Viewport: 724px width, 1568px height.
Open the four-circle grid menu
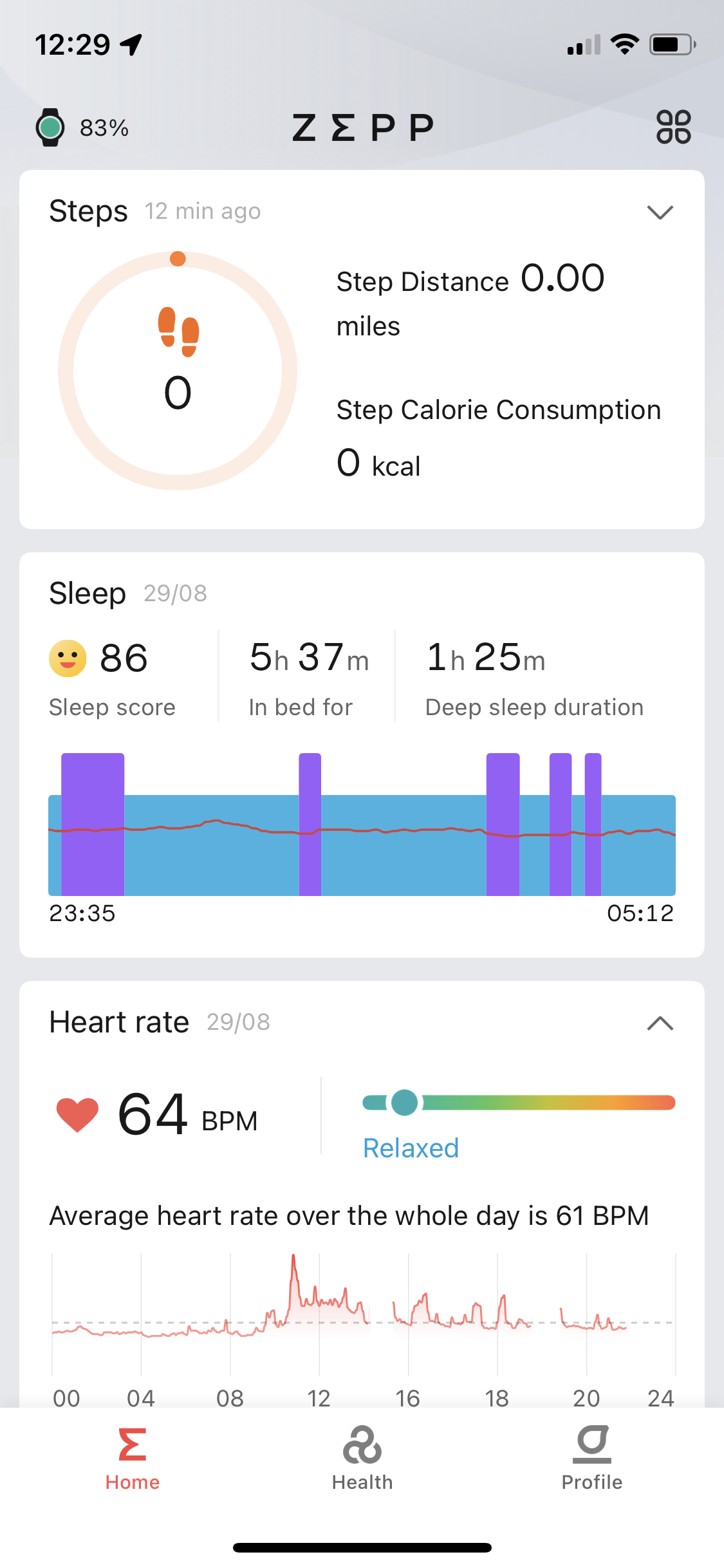673,127
